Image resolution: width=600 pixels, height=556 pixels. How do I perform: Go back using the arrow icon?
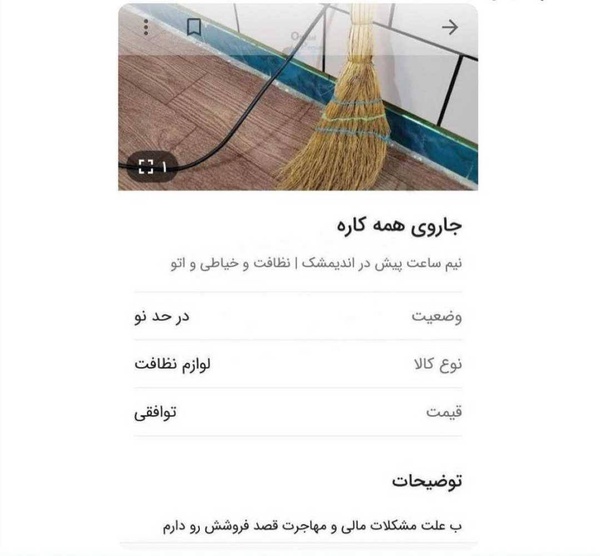pos(450,28)
